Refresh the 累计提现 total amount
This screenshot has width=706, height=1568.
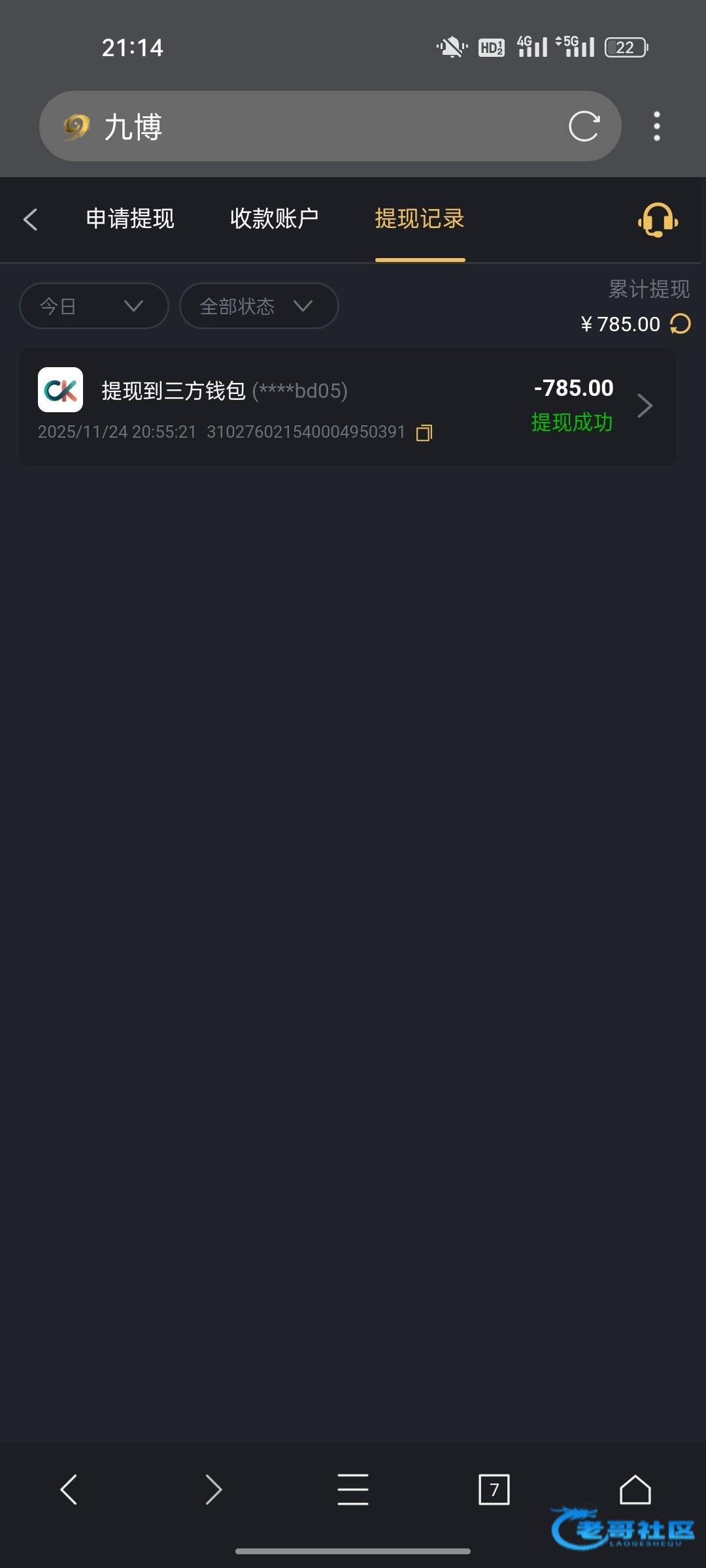[681, 323]
